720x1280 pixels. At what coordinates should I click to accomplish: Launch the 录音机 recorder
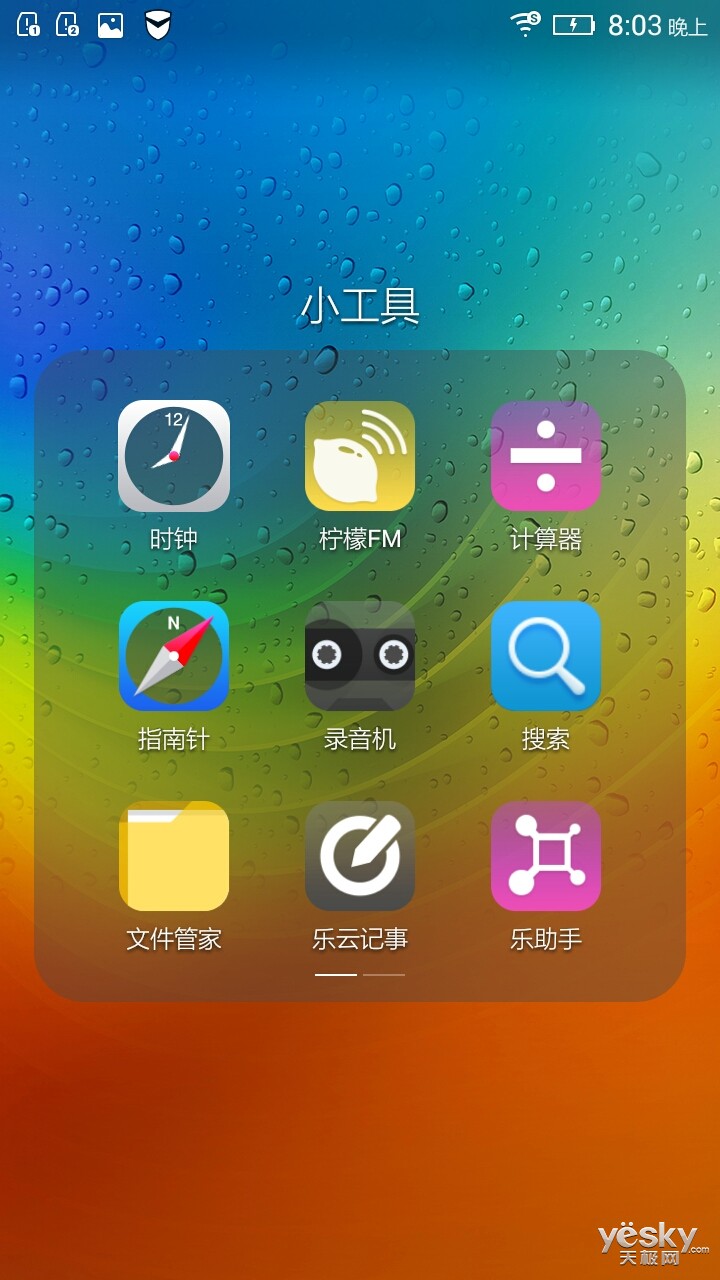point(360,656)
